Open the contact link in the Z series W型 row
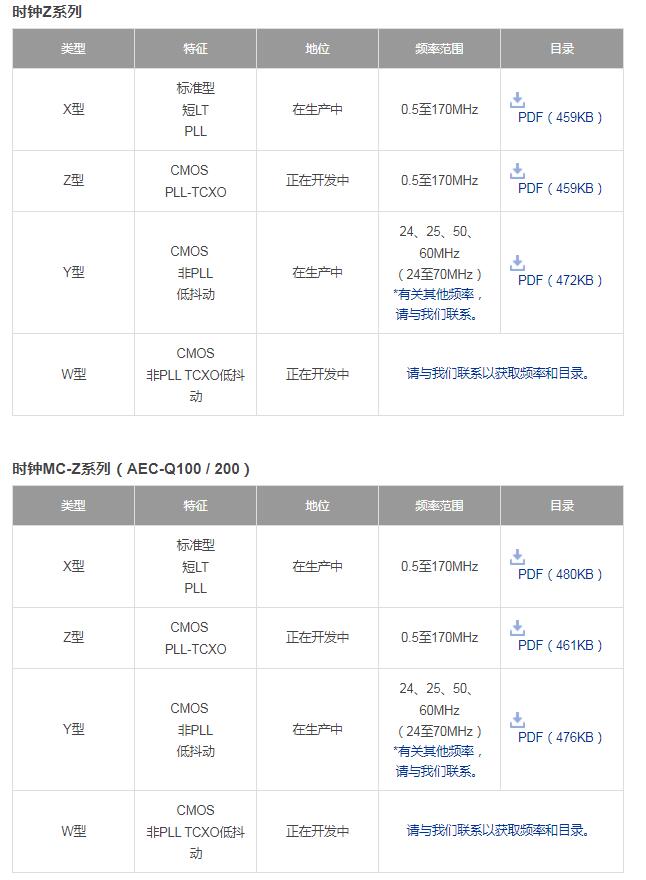This screenshot has width=646, height=880. 499,374
